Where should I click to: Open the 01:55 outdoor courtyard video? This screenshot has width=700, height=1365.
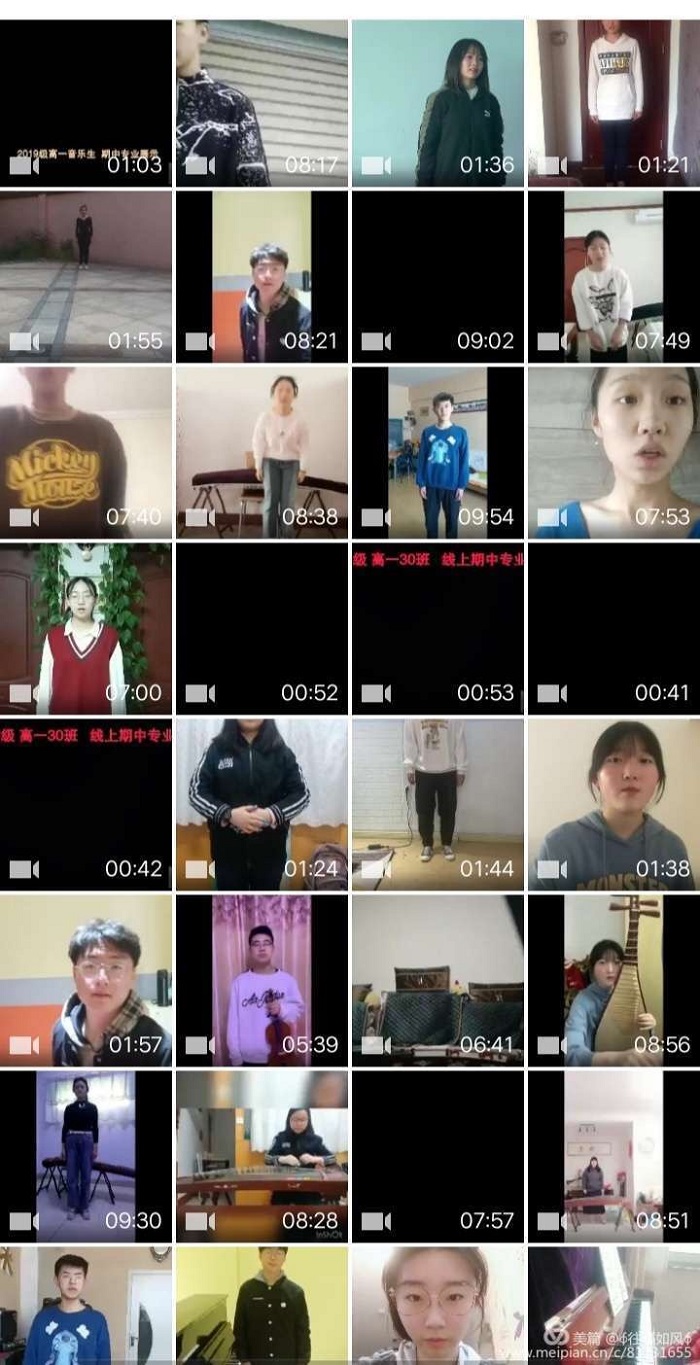tap(86, 277)
